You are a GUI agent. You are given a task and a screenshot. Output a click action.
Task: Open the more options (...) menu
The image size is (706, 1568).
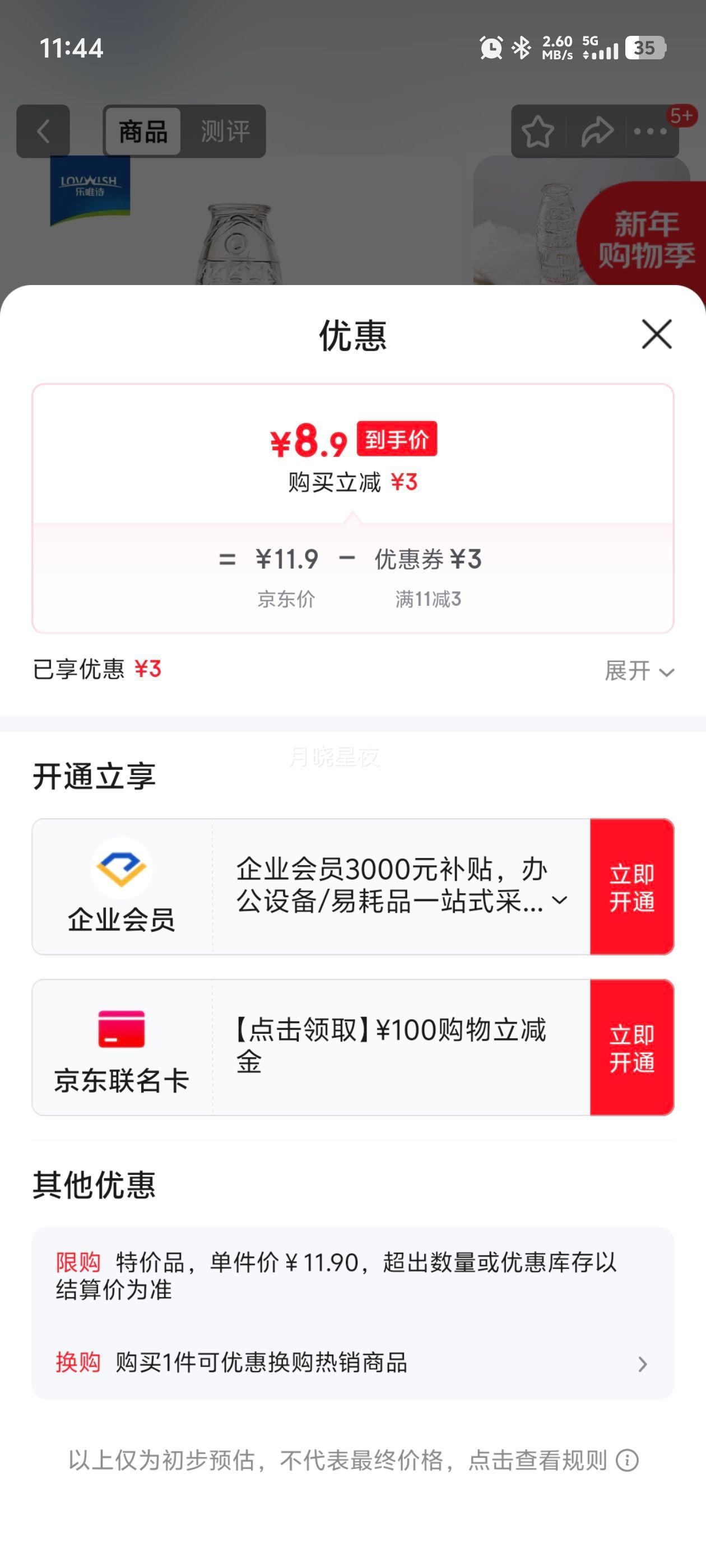(651, 132)
